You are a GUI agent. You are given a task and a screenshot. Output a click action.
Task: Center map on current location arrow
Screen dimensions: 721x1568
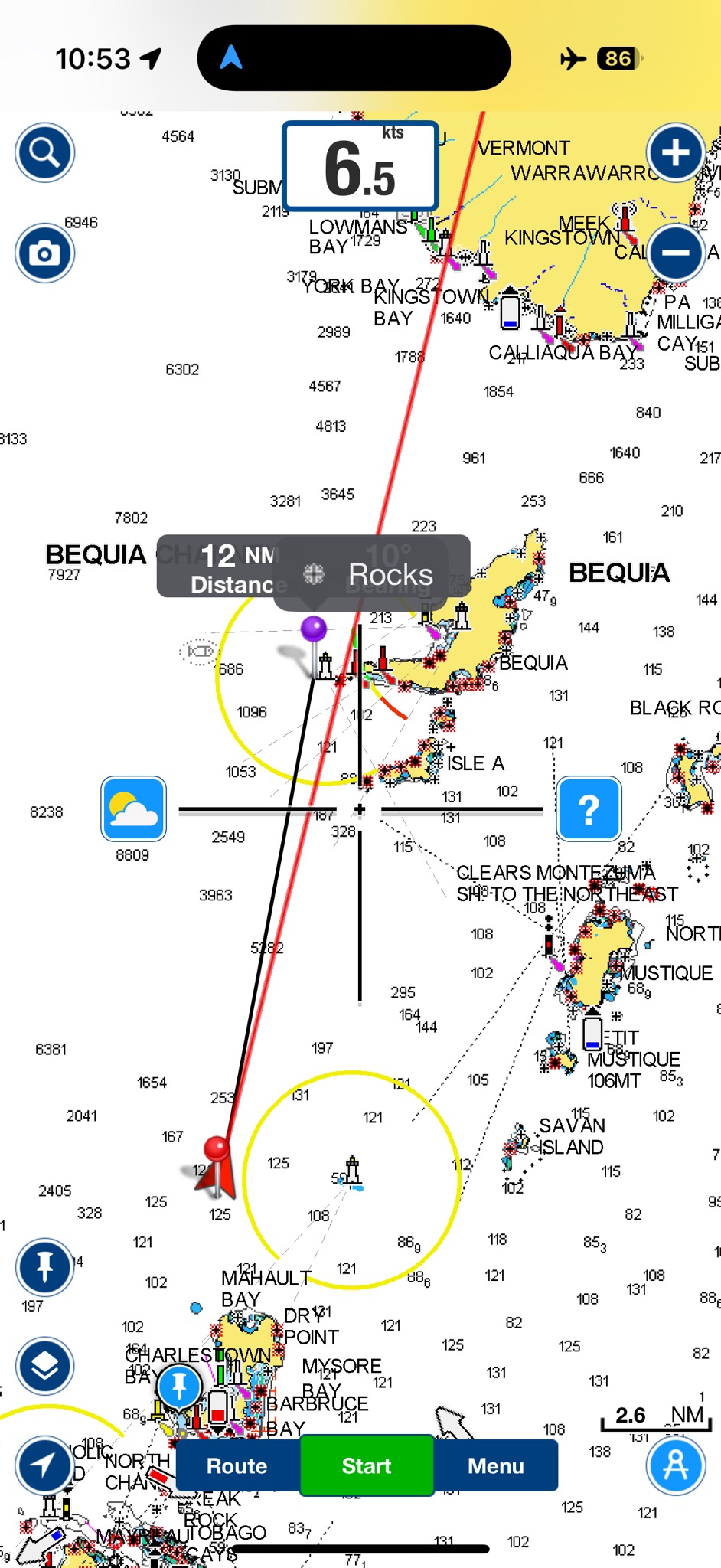point(44,1465)
